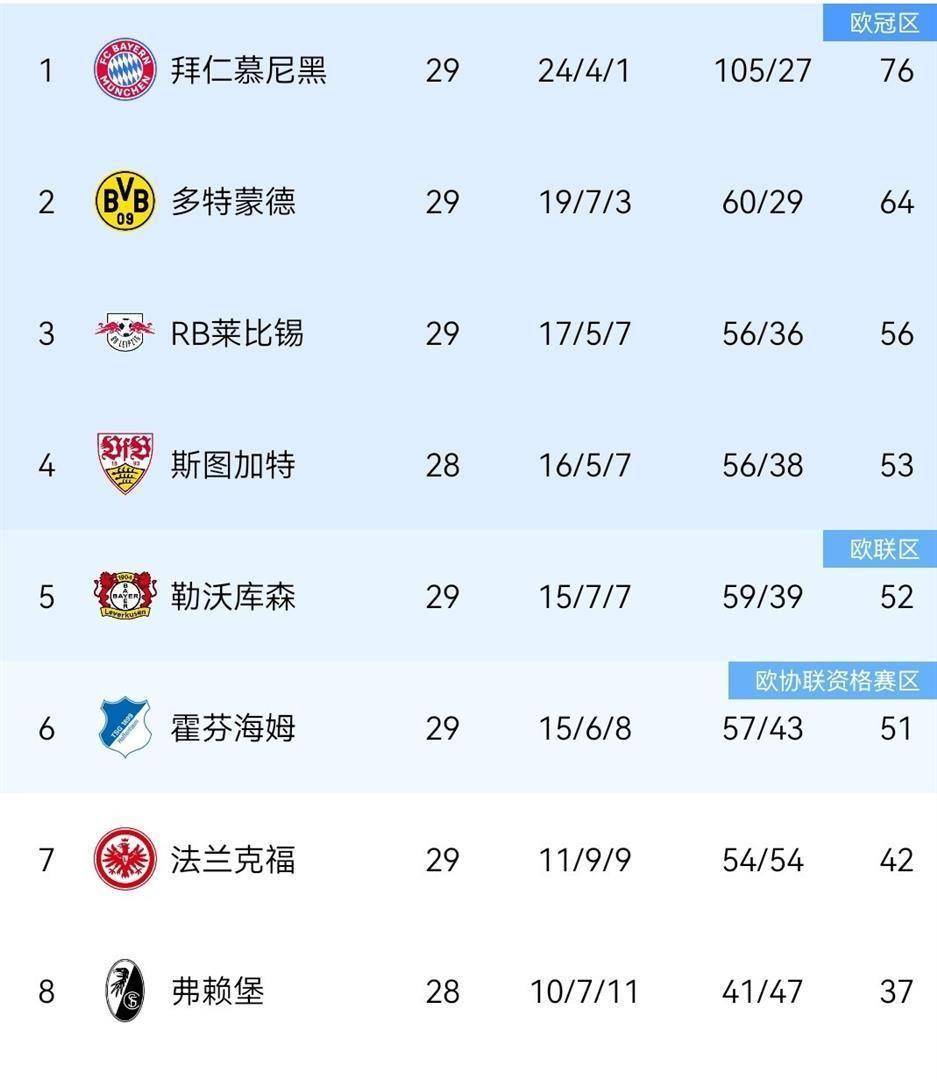Tap the 勒沃库森 team row
The height and width of the screenshot is (1080, 937).
click(233, 597)
